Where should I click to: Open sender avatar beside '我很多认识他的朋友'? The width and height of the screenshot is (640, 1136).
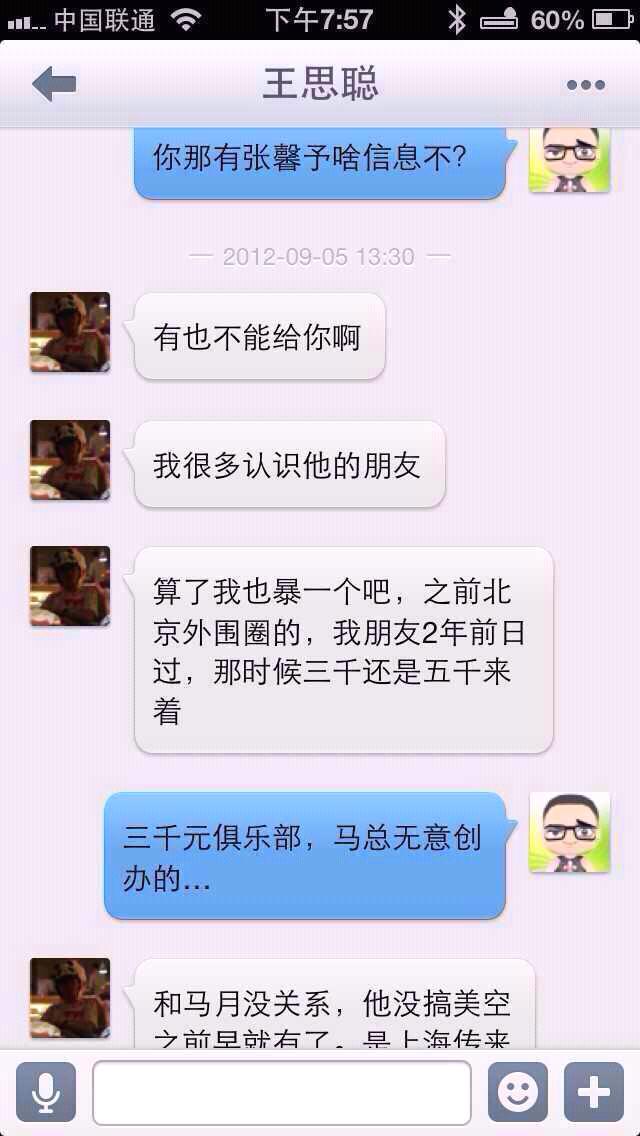70,460
